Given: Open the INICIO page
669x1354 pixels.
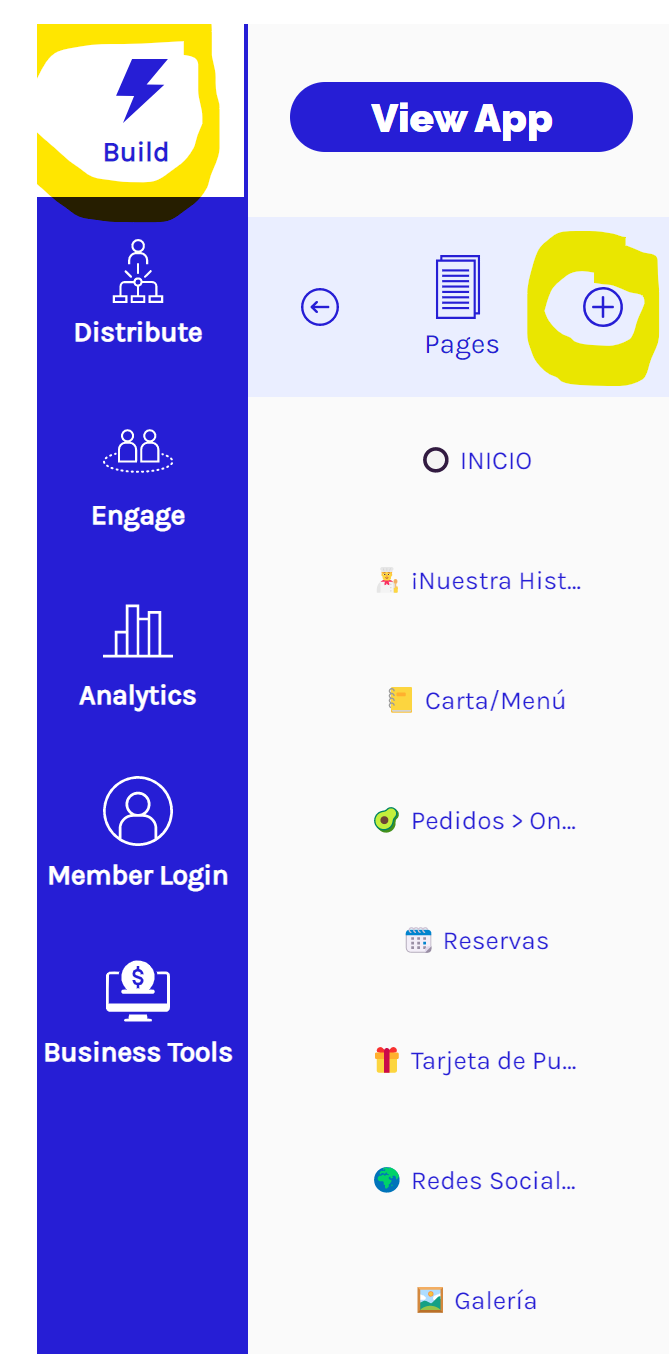Looking at the screenshot, I should (478, 461).
